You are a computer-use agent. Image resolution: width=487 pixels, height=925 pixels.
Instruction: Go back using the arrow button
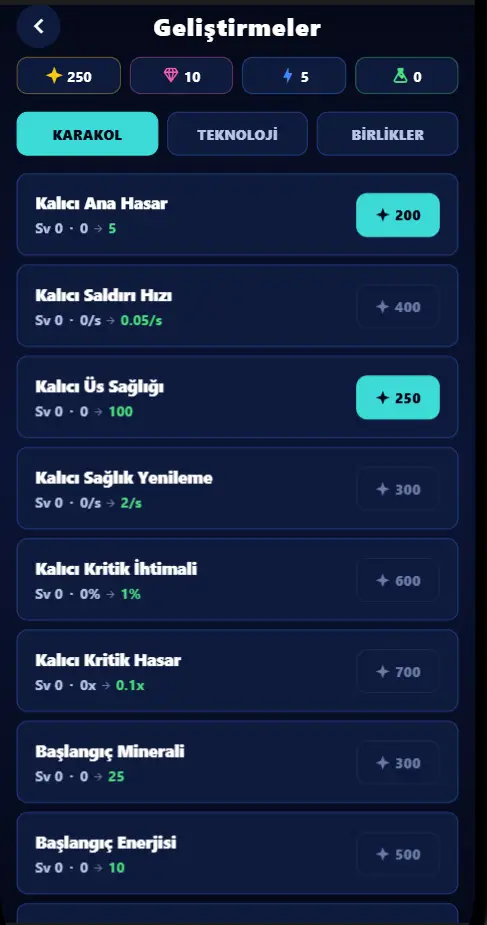tap(38, 26)
